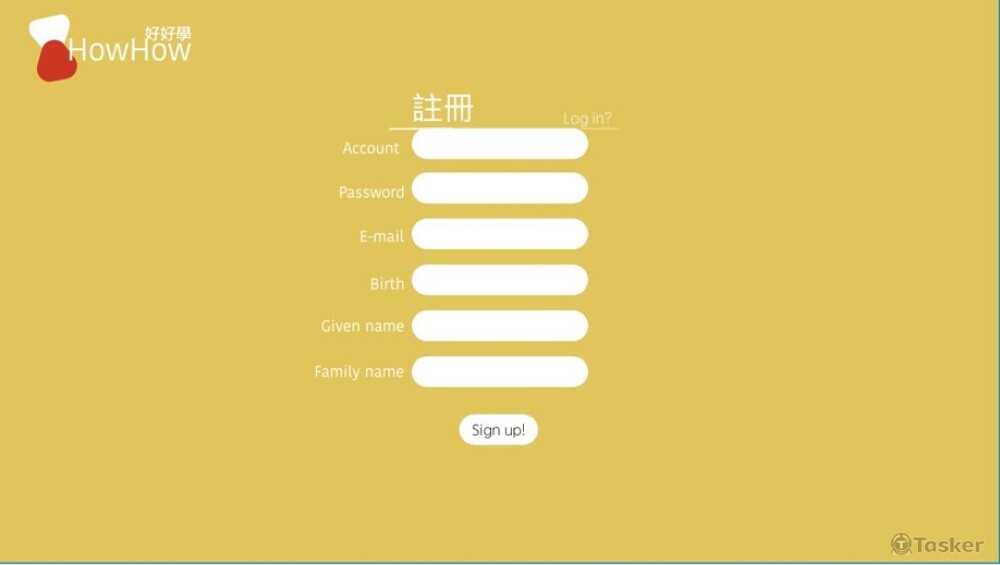Activate the Given name field
The width and height of the screenshot is (1000, 565).
click(499, 326)
